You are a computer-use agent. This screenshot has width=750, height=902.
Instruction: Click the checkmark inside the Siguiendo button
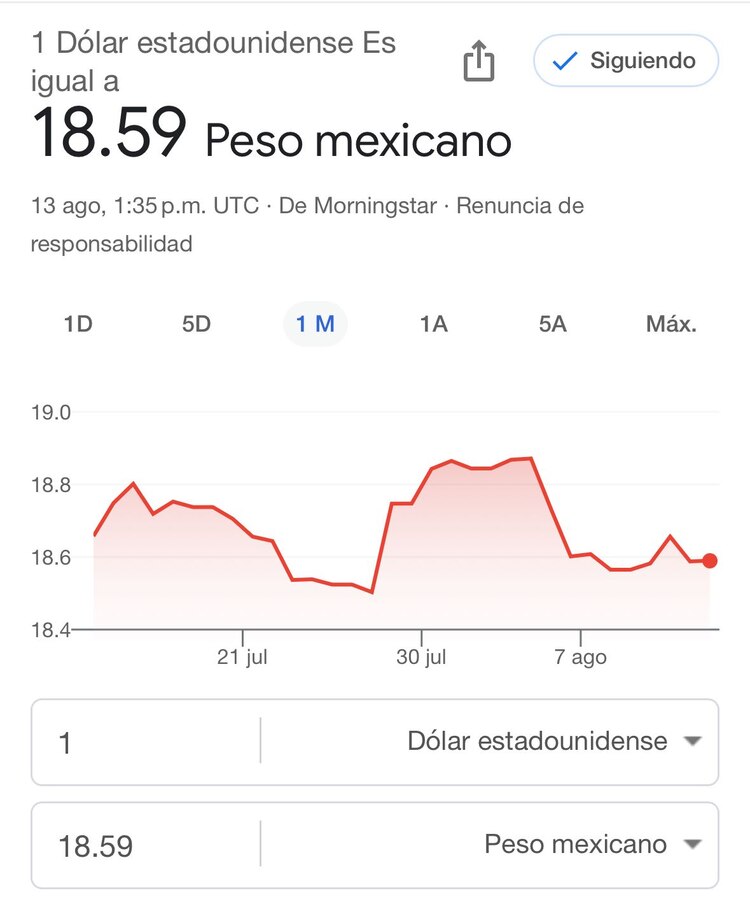pyautogui.click(x=563, y=61)
